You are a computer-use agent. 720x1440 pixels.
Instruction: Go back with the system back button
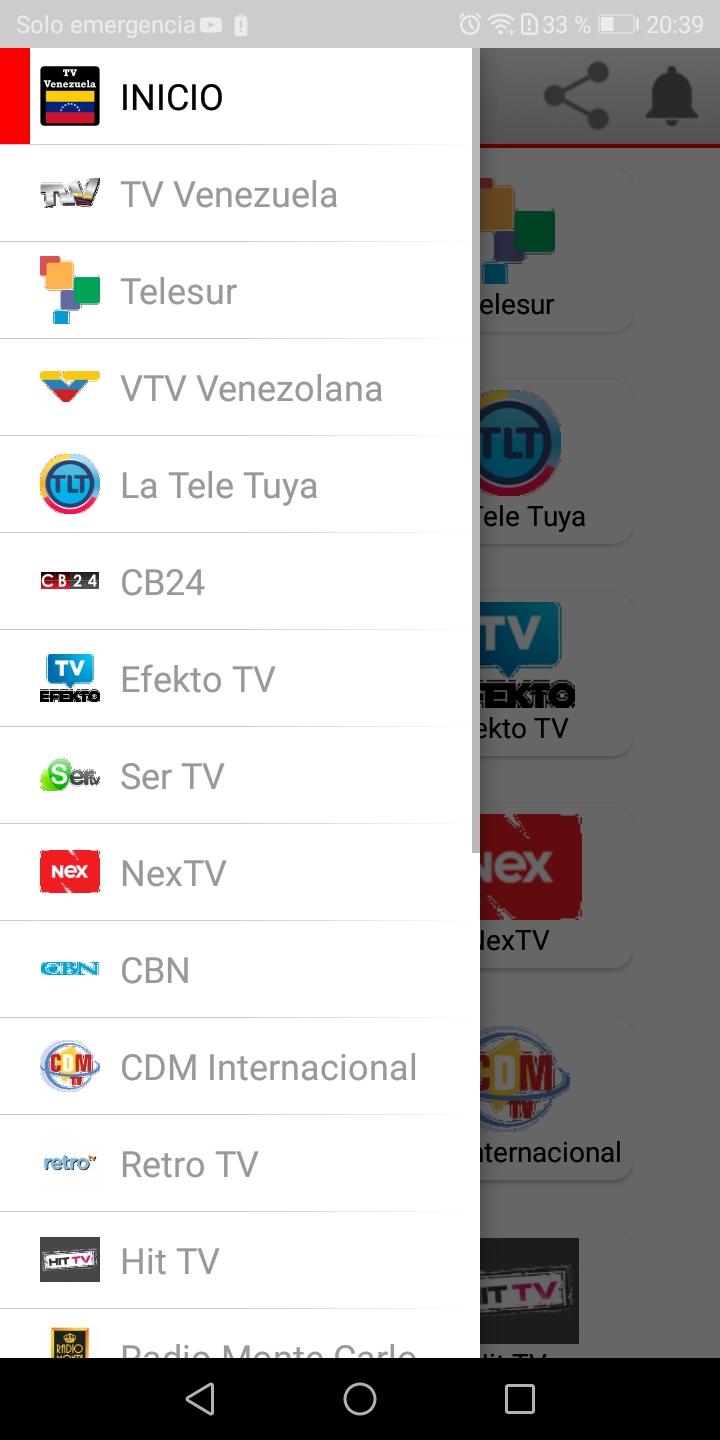(200, 1399)
